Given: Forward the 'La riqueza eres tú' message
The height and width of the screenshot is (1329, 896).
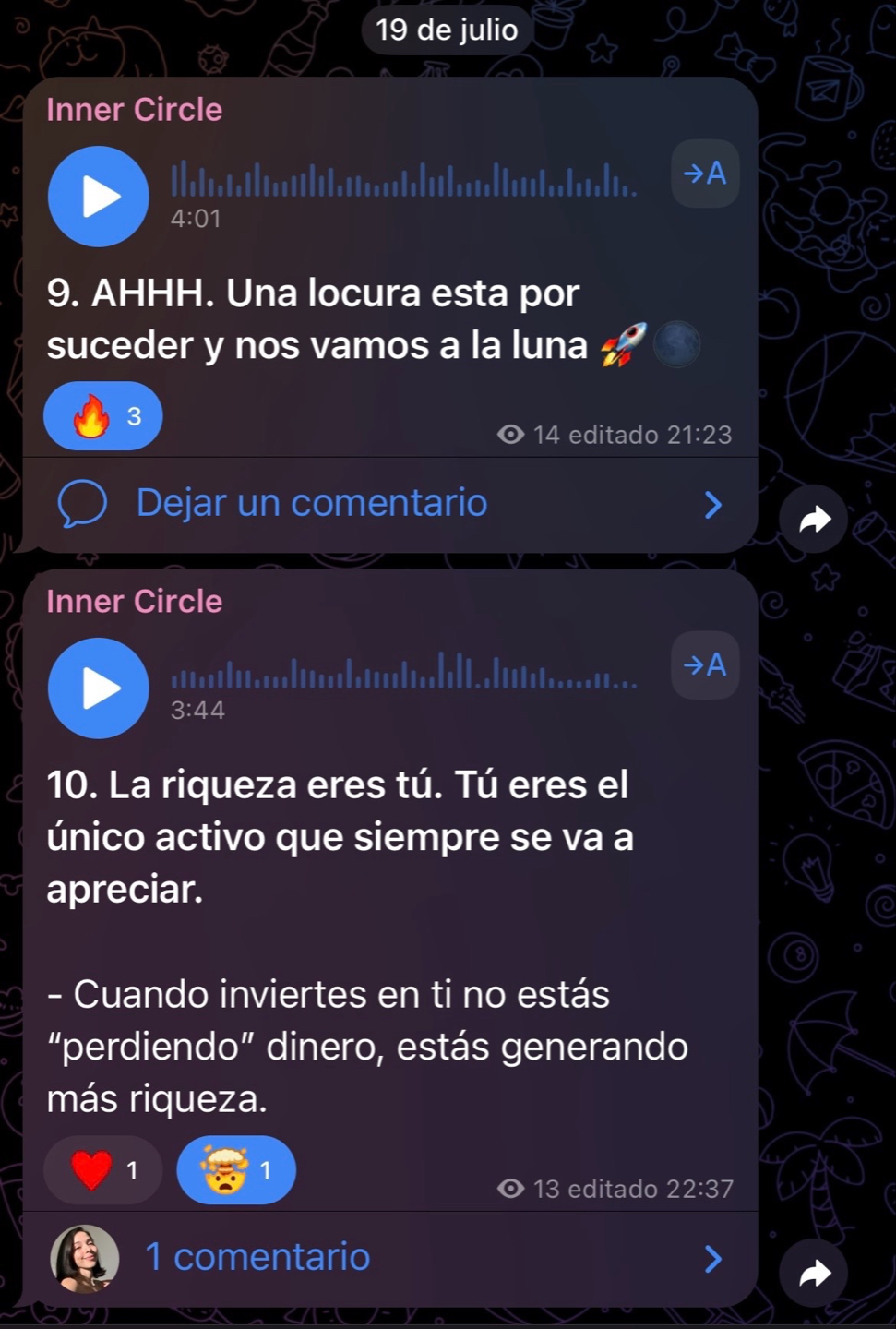Looking at the screenshot, I should pyautogui.click(x=814, y=1275).
